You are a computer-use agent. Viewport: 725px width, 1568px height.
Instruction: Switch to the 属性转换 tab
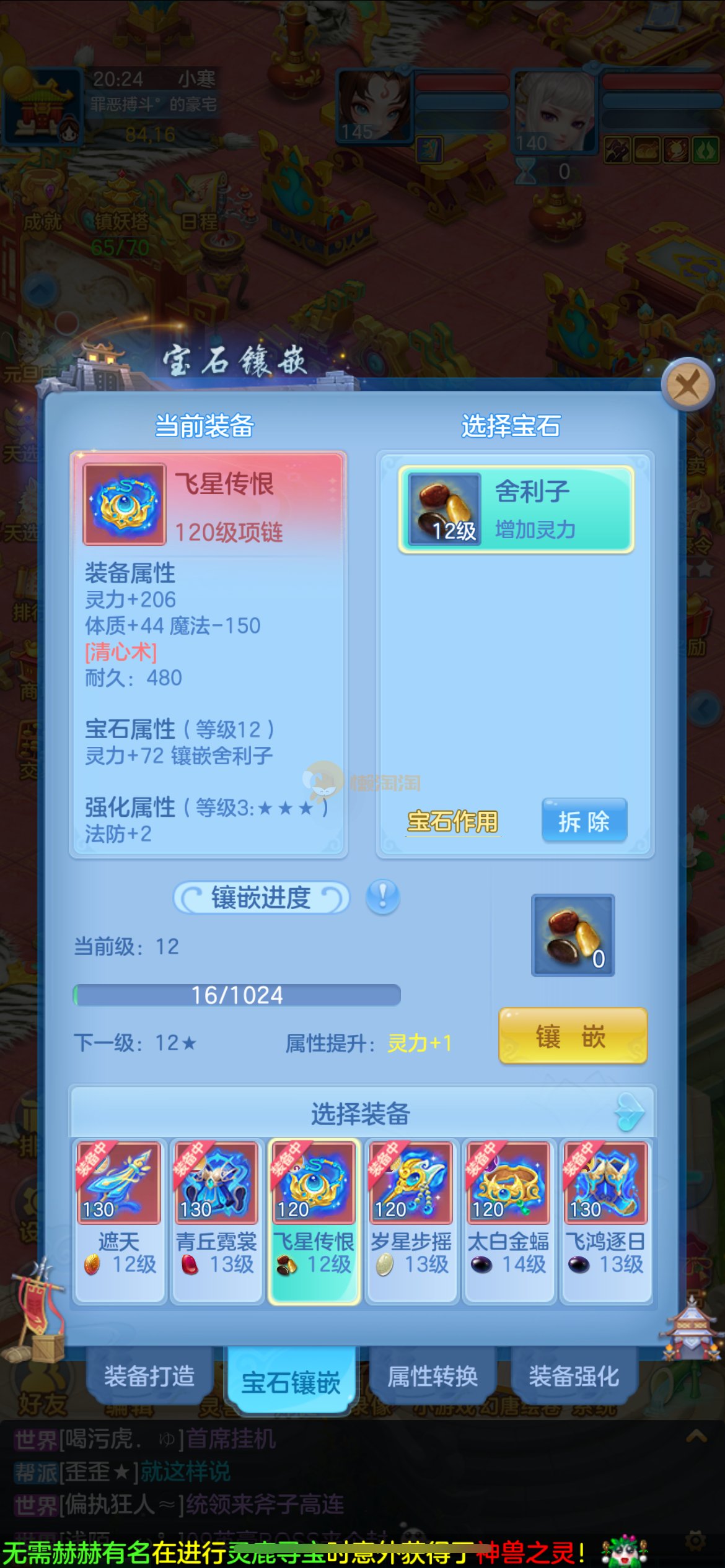pos(433,1376)
